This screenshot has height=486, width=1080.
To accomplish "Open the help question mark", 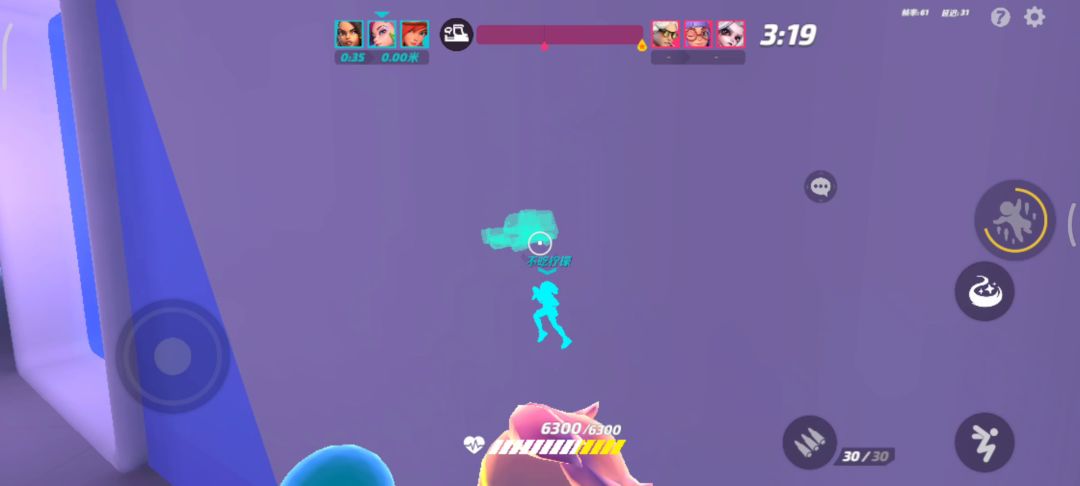I will click(1000, 17).
